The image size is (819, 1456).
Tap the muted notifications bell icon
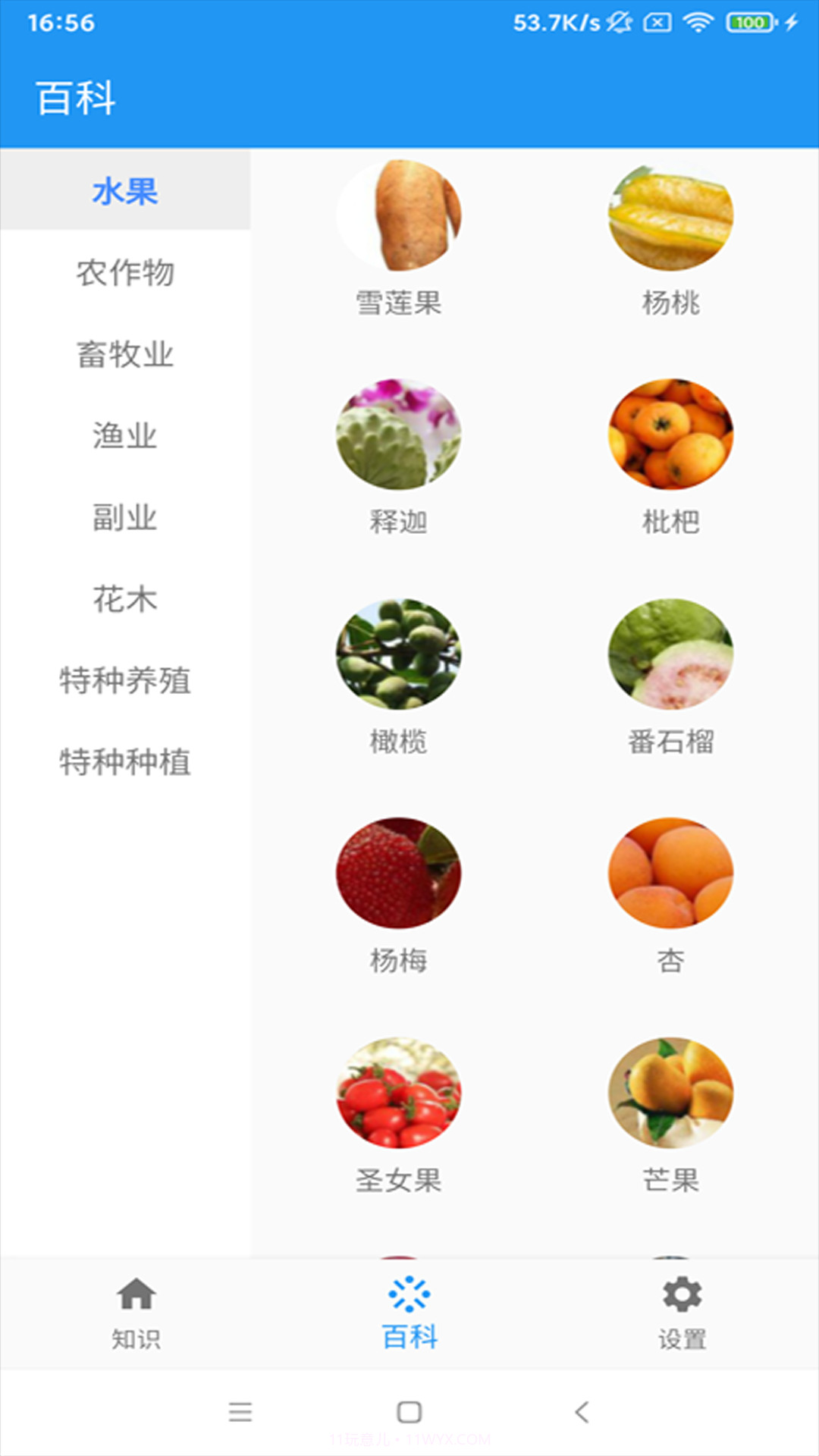pyautogui.click(x=619, y=23)
